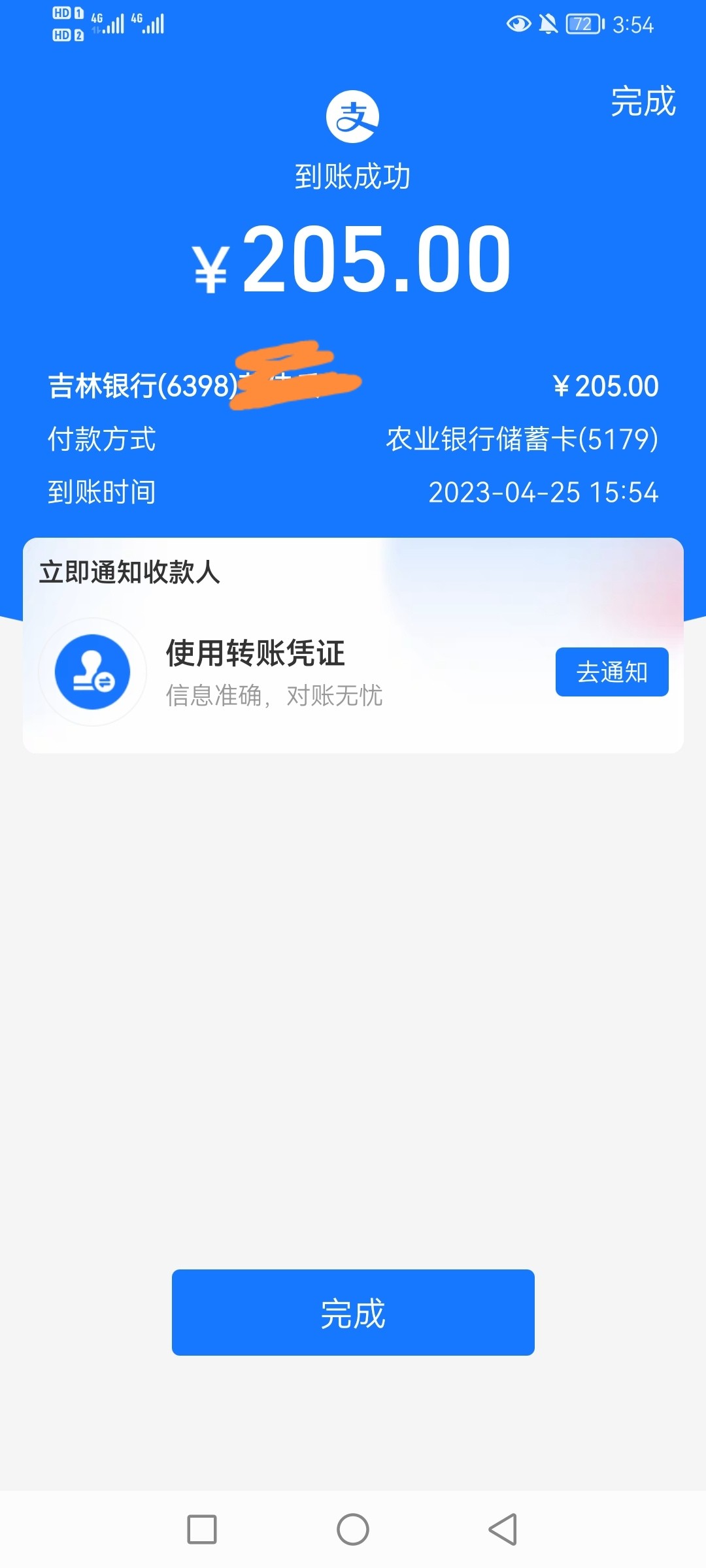Tap 完成 in the top right corner

pyautogui.click(x=643, y=102)
